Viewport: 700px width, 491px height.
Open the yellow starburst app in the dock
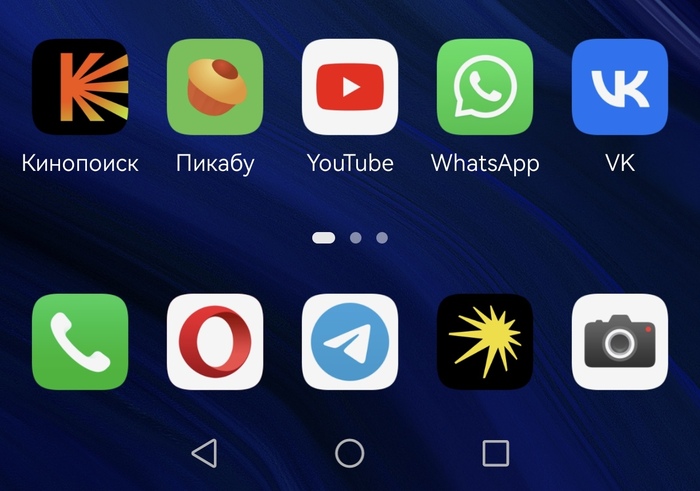tap(485, 342)
